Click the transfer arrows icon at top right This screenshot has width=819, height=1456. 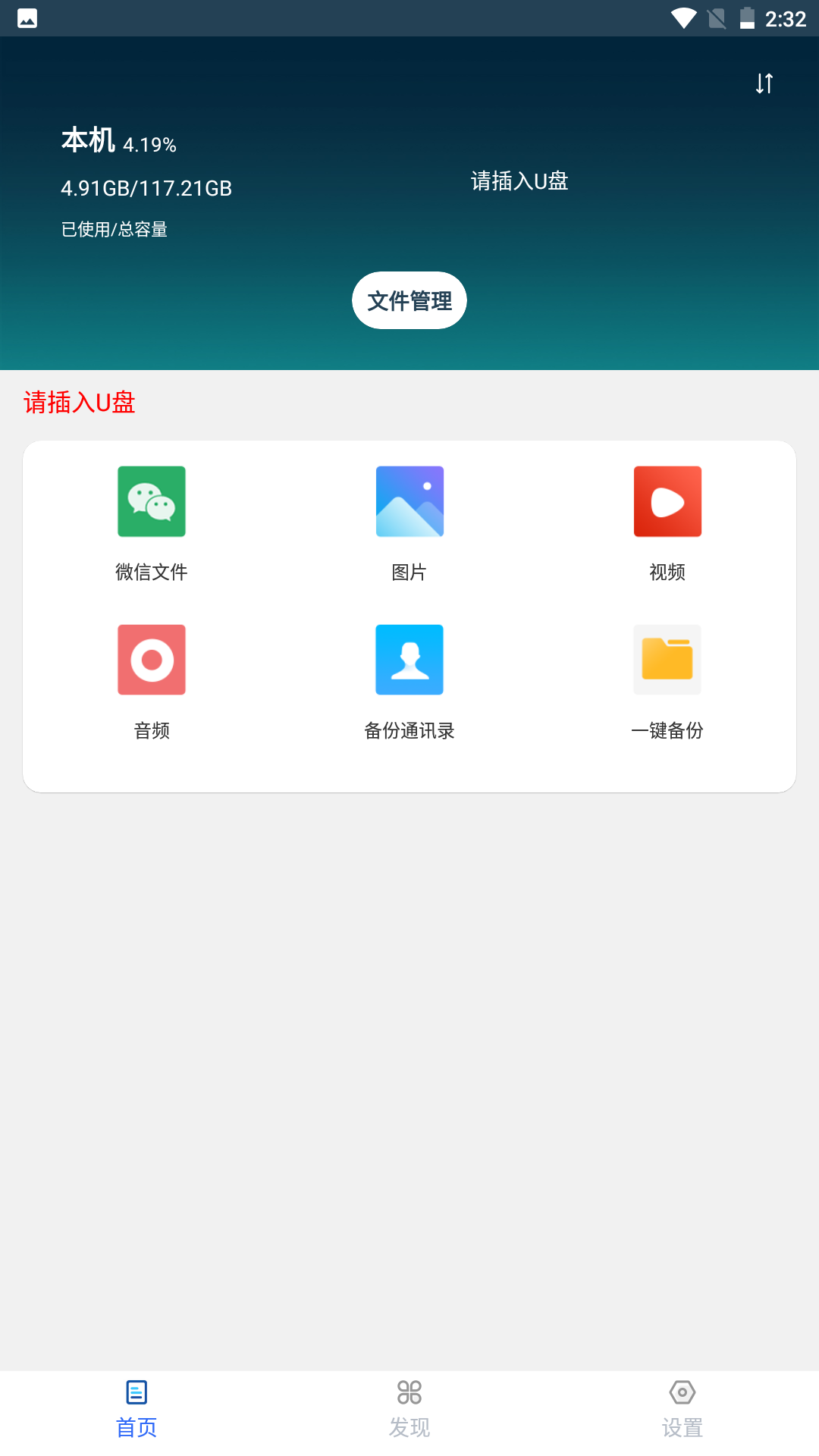tap(763, 83)
